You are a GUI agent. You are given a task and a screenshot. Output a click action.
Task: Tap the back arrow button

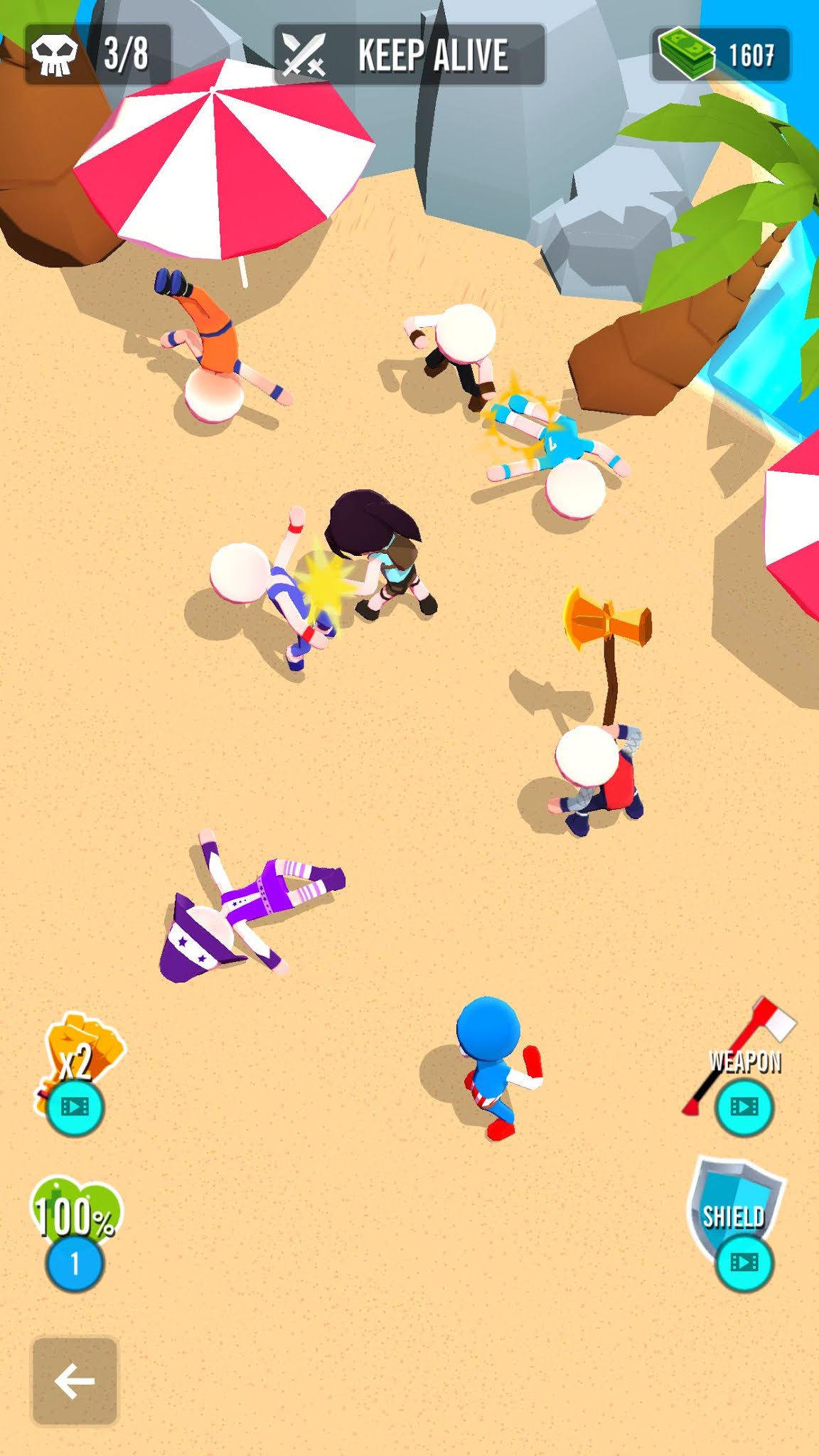pyautogui.click(x=75, y=1381)
